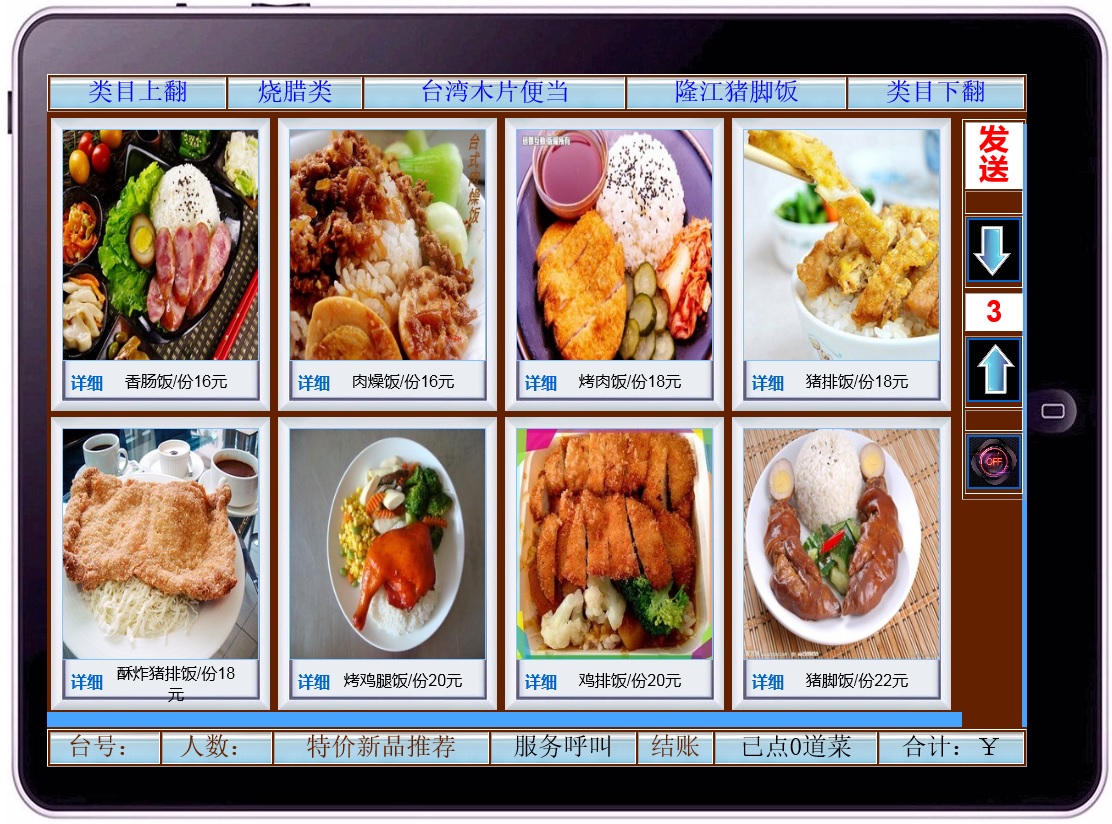Open 详细 for 香肠饭
Viewport: 1112px width, 824px height.
87,383
